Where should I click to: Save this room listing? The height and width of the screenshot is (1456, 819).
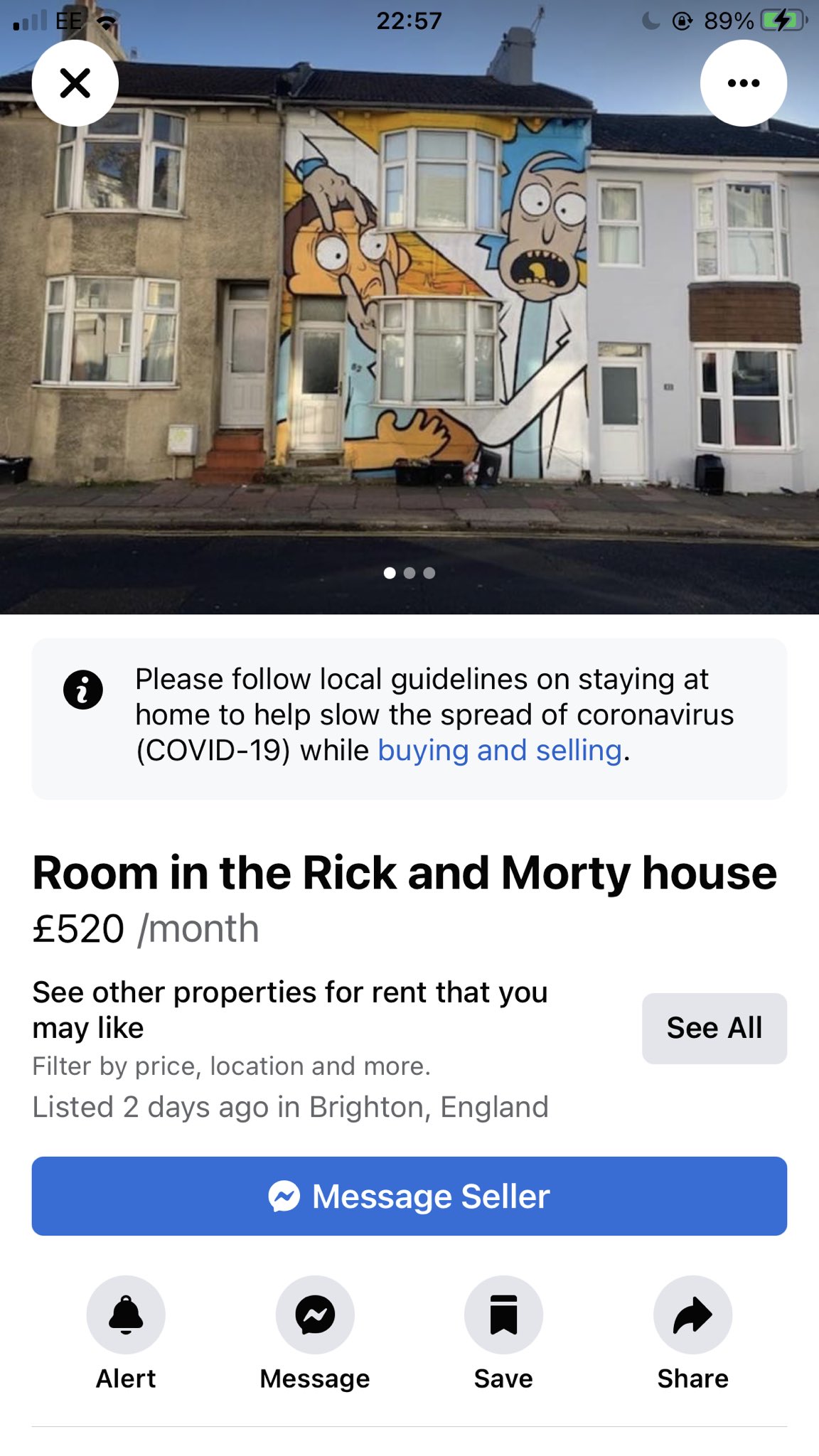(503, 1315)
